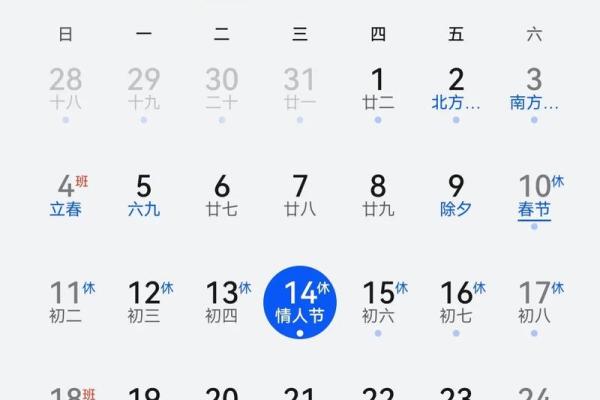This screenshot has width=600, height=400.
Task: Select February 1 on the calendar
Action: pos(378,88)
